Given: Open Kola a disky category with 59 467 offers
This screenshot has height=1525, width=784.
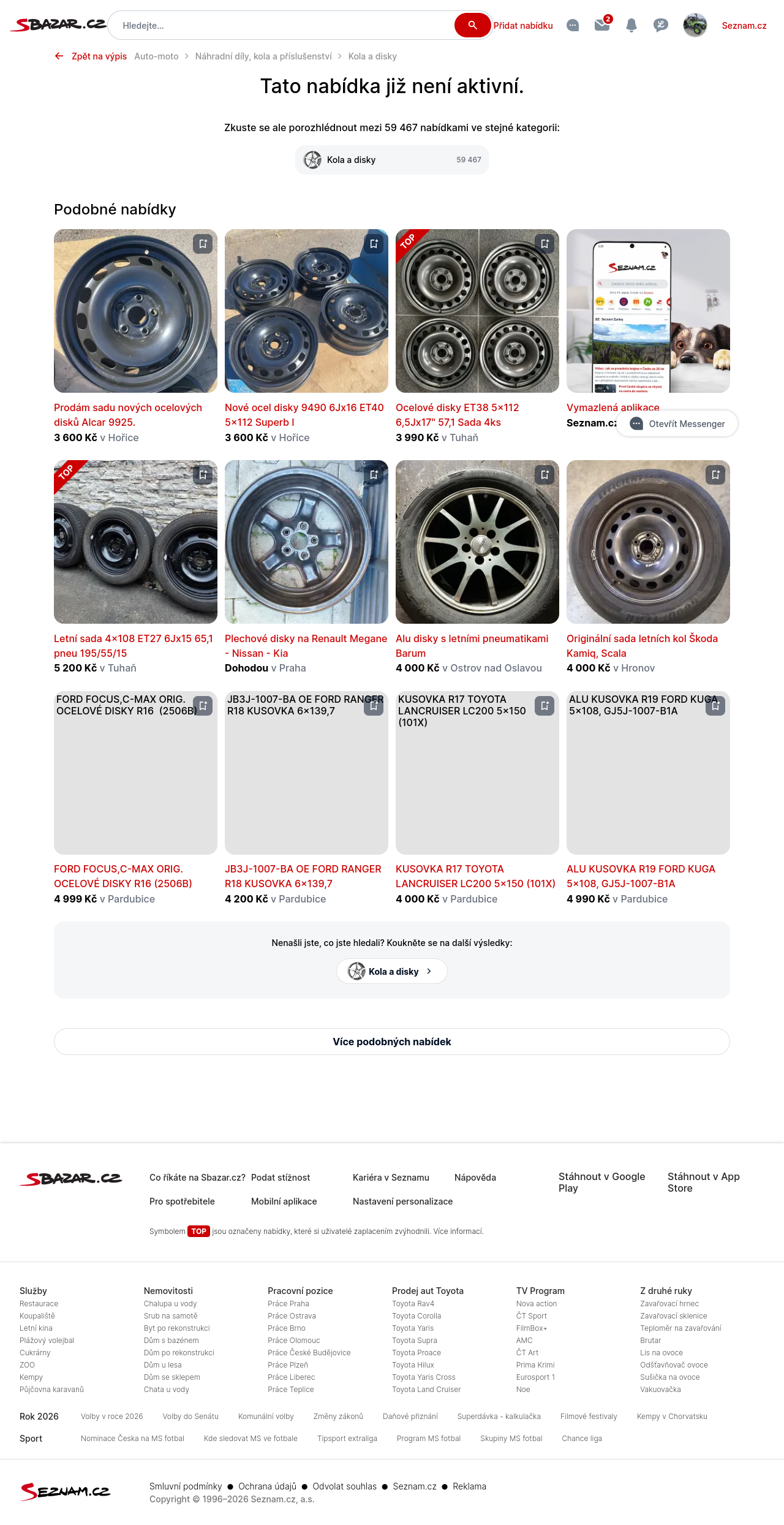Looking at the screenshot, I should (x=392, y=160).
